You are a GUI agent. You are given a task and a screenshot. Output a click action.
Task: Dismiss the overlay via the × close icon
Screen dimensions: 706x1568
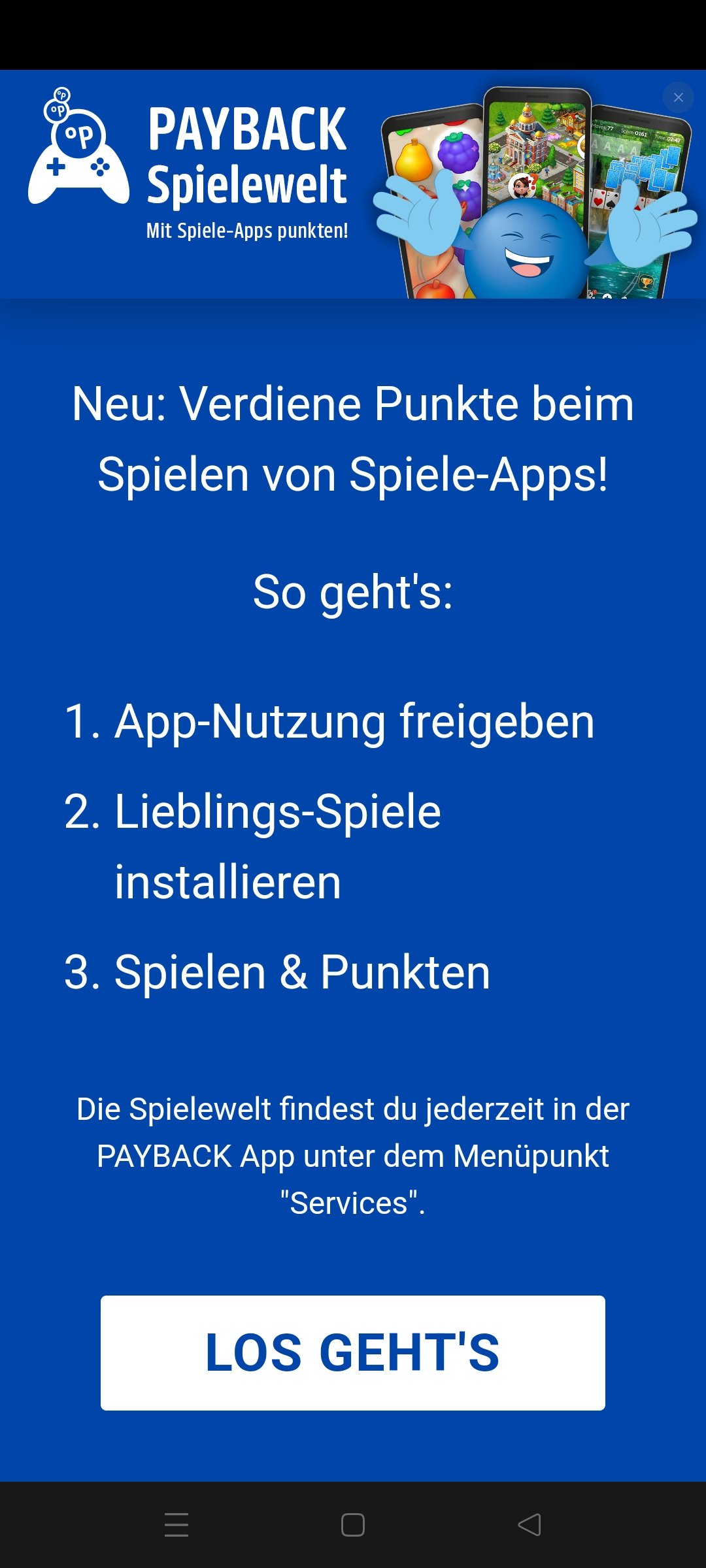click(678, 97)
